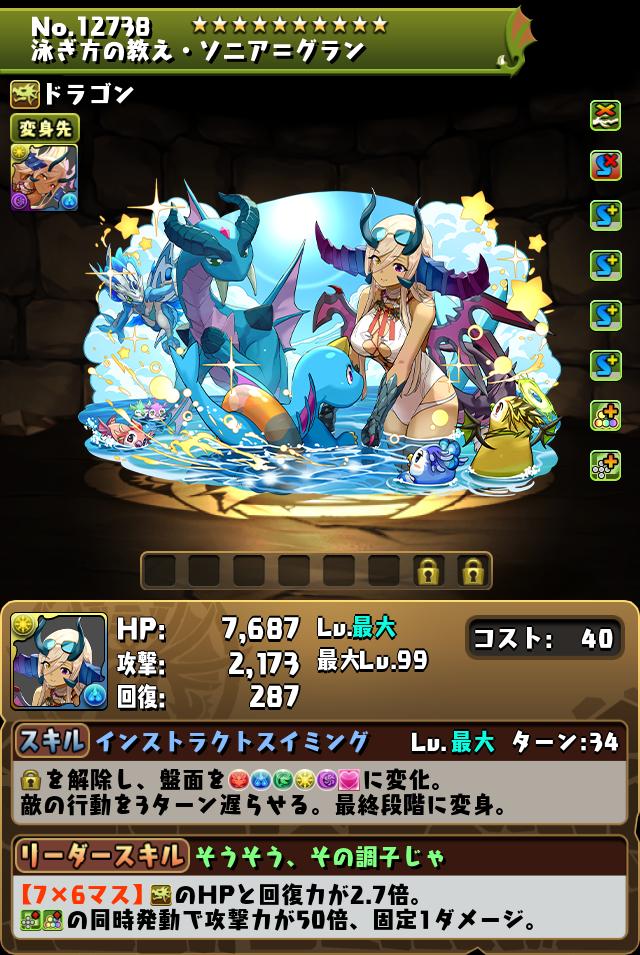This screenshot has width=640, height=955.
Task: Tap the monster portrait beside the HP stats
Action: [59, 660]
